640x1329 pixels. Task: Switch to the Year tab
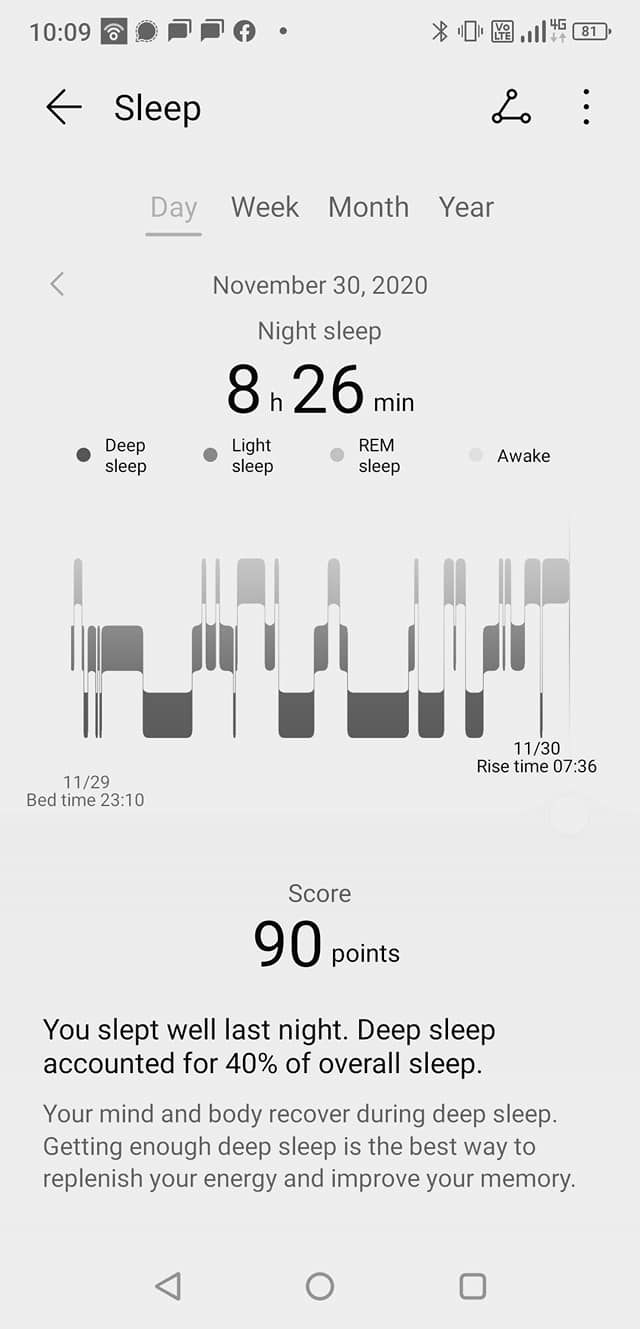[x=466, y=207]
